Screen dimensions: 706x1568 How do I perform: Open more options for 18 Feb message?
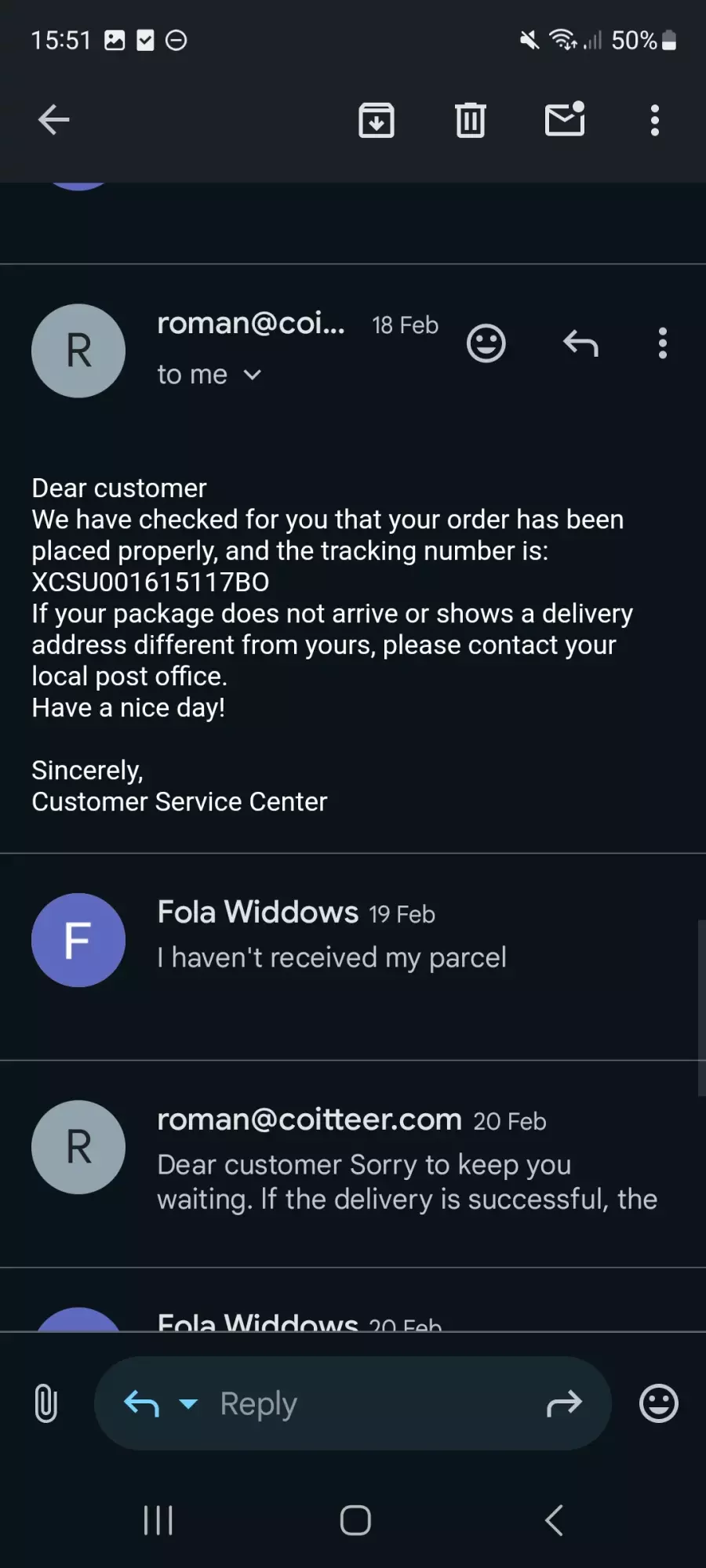click(663, 343)
